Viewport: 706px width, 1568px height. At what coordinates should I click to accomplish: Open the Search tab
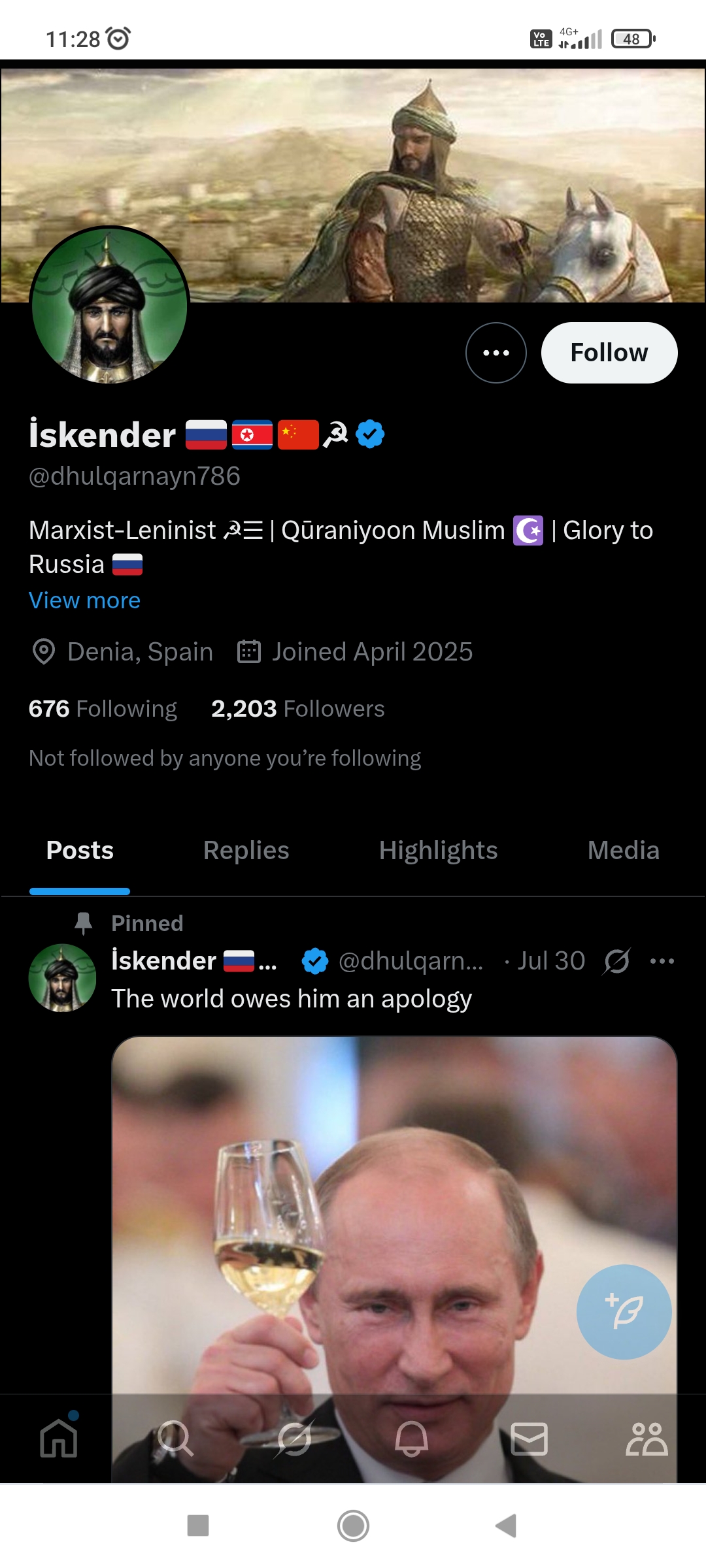pyautogui.click(x=175, y=1439)
